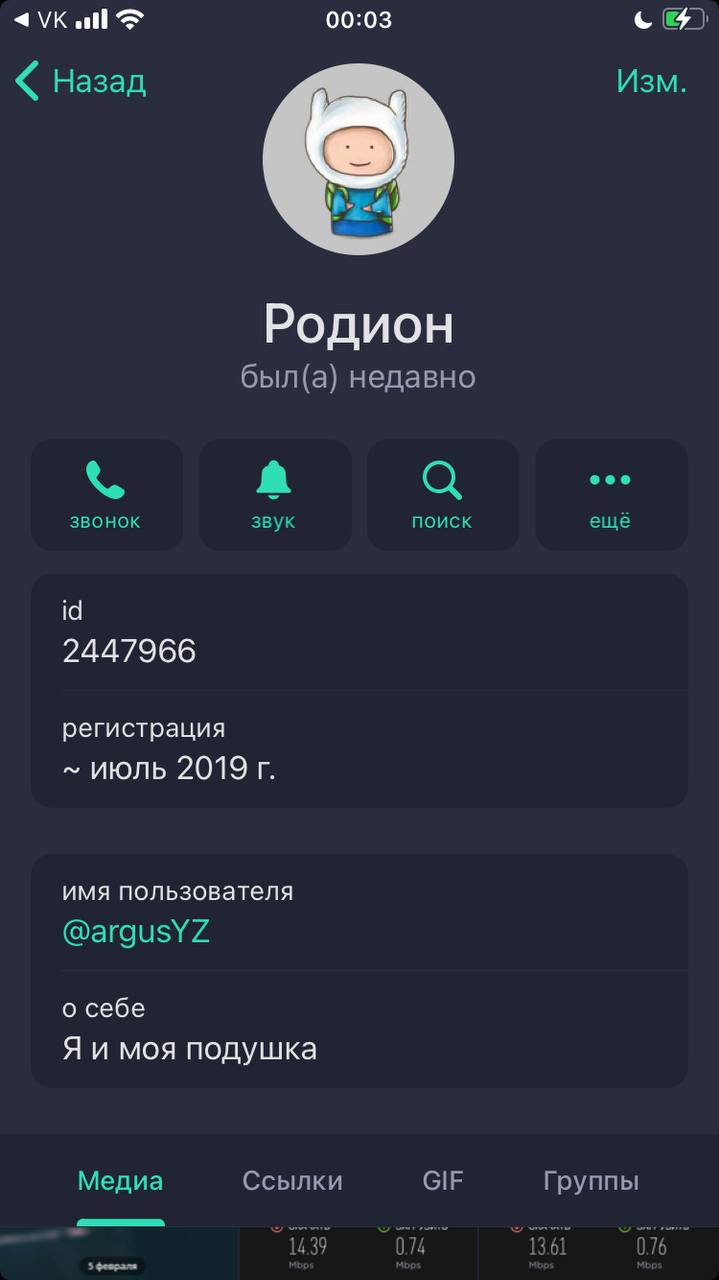Viewport: 719px width, 1280px height.
Task: Show the Группы tab
Action: 591,1181
